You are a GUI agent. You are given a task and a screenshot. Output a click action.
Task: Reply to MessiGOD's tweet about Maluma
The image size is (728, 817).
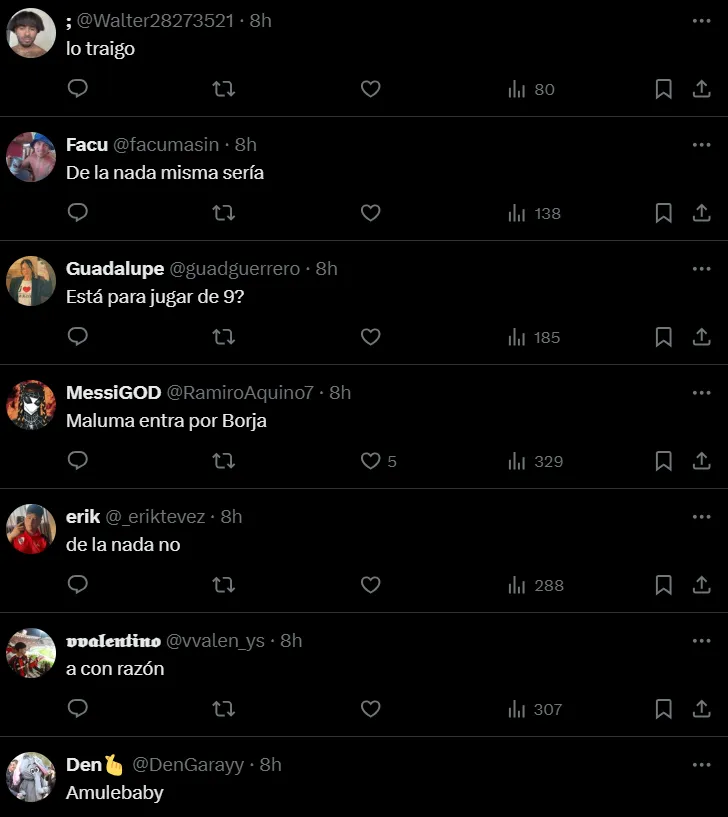tap(78, 461)
